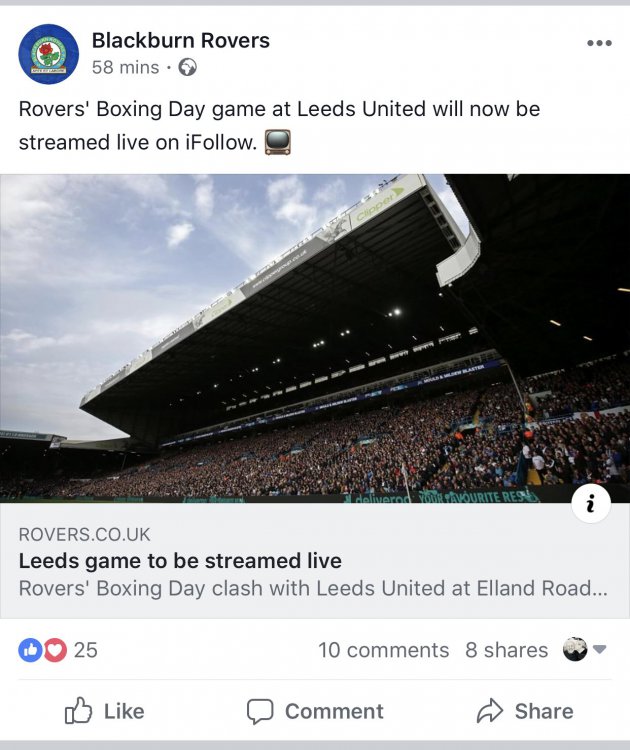Comment on the Blackburn Rovers post

[315, 711]
